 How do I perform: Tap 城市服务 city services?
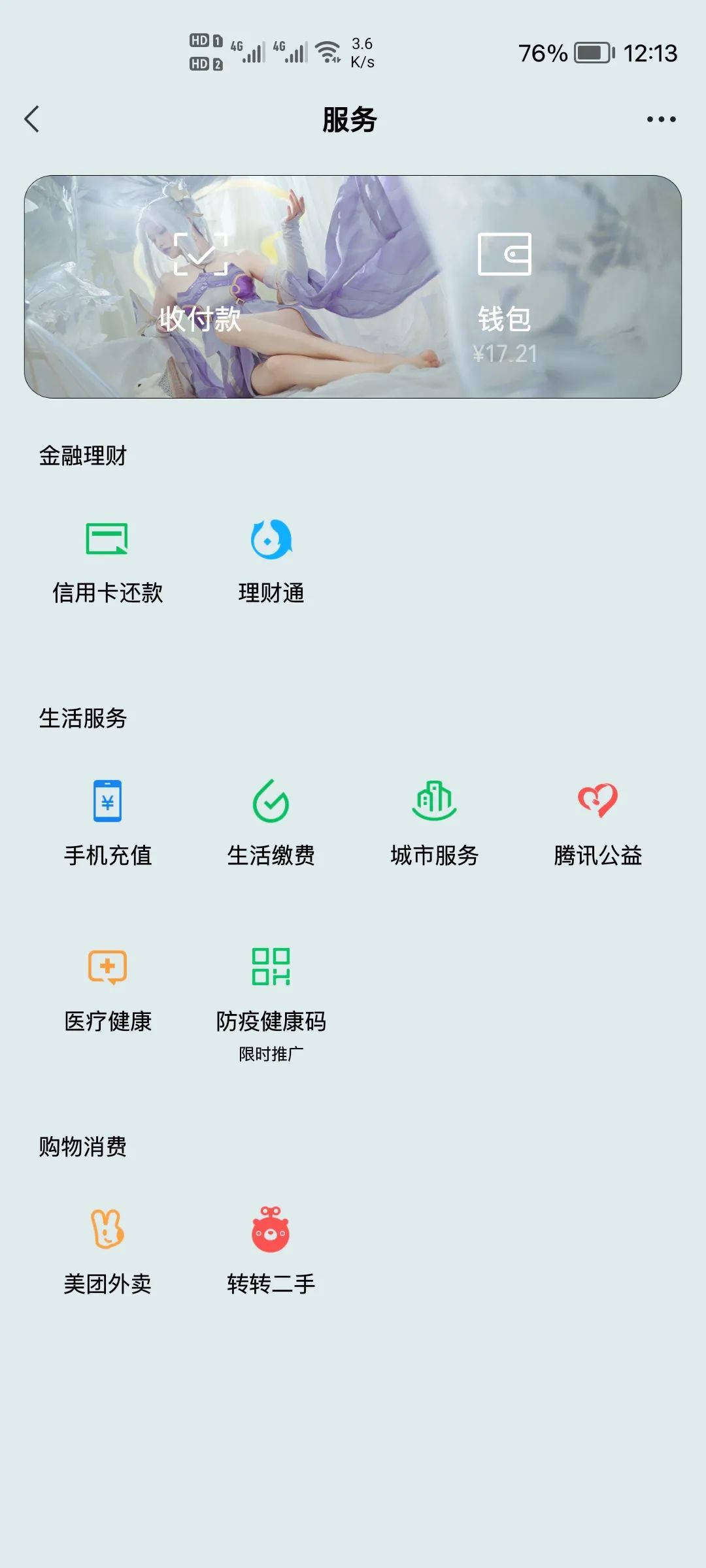435,823
